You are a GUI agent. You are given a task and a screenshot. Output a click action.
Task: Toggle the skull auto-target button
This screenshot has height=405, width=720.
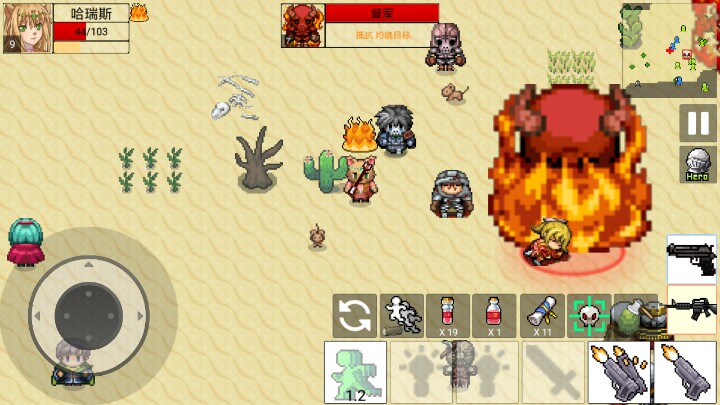pyautogui.click(x=588, y=316)
